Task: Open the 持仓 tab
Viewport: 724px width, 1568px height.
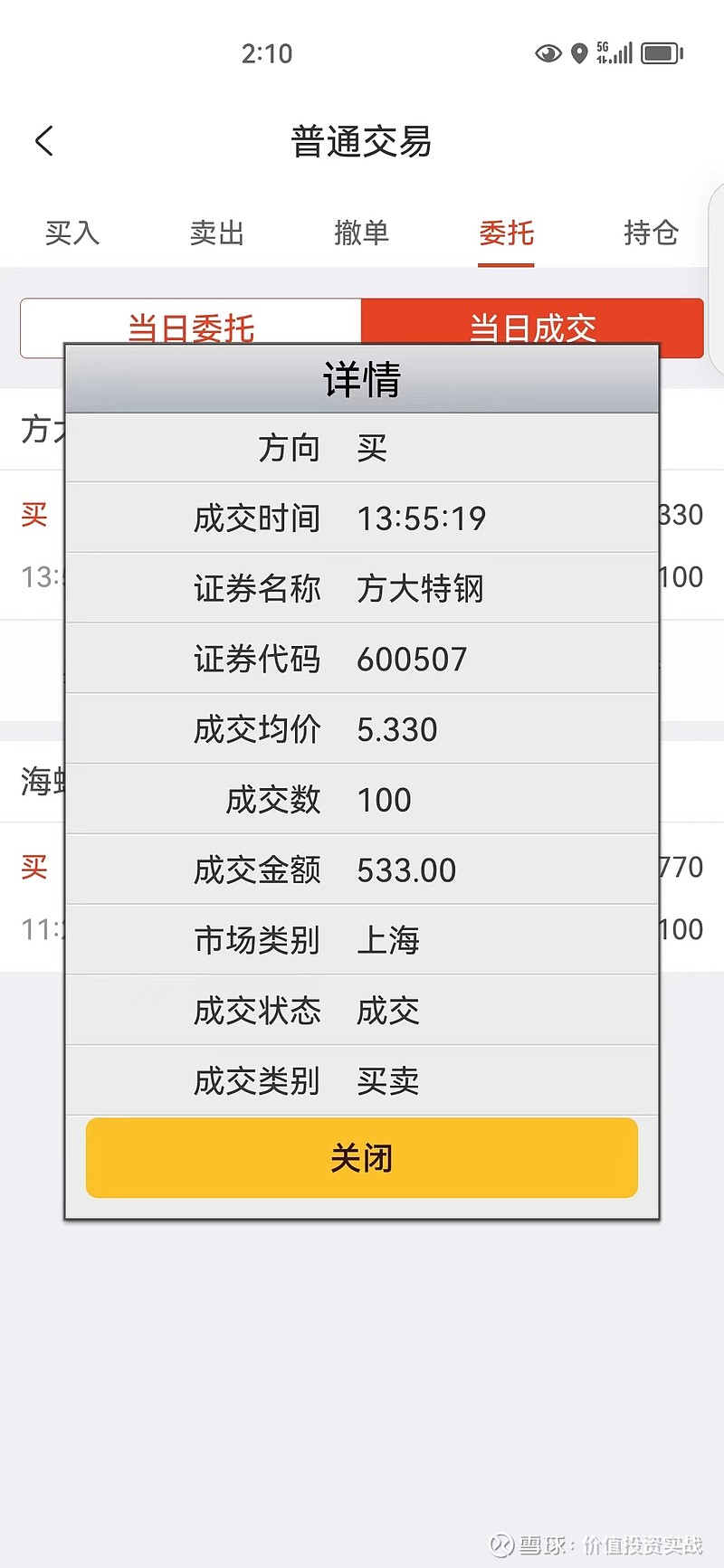Action: tap(651, 233)
